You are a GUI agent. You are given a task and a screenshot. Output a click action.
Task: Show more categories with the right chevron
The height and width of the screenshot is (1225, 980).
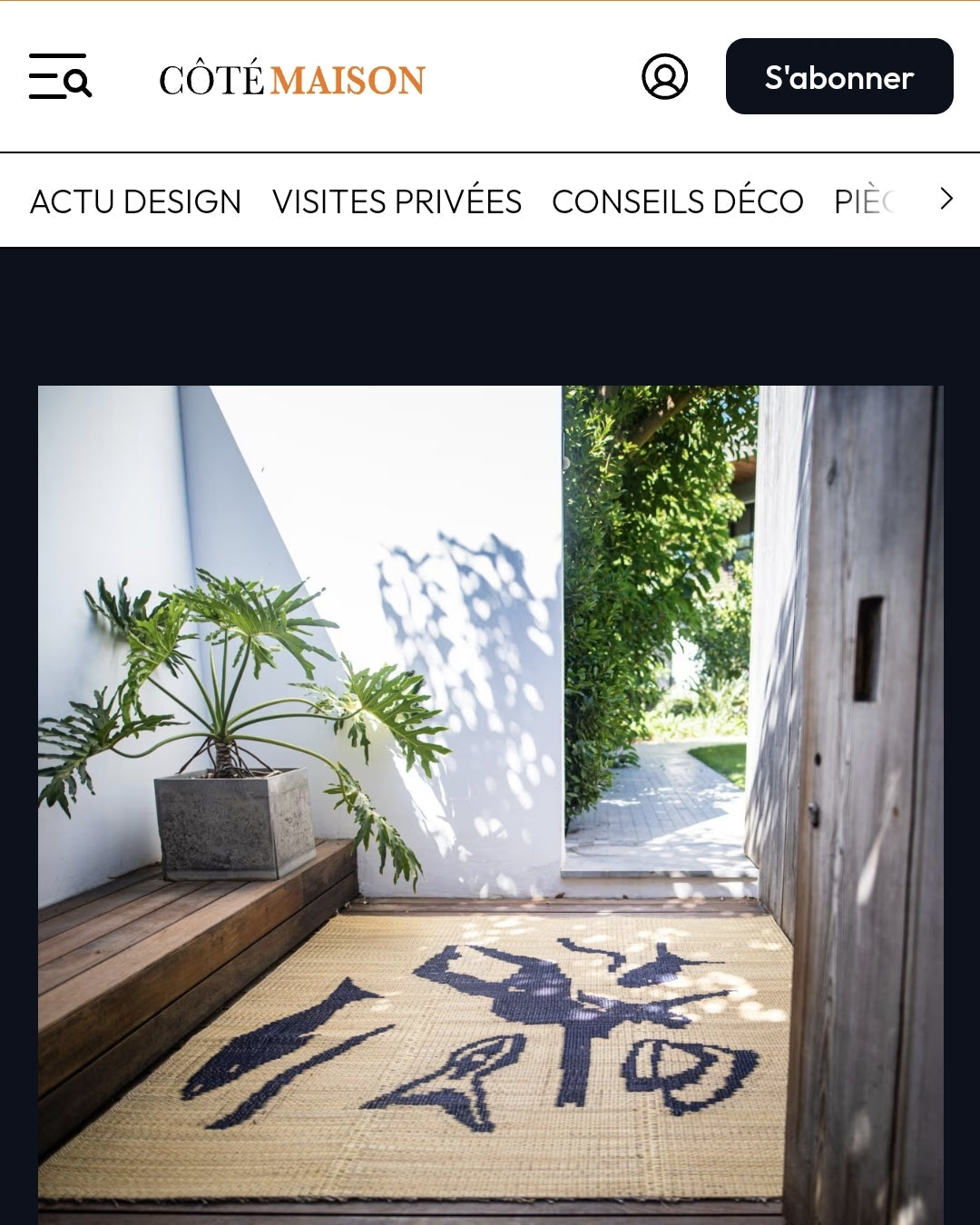click(x=946, y=199)
